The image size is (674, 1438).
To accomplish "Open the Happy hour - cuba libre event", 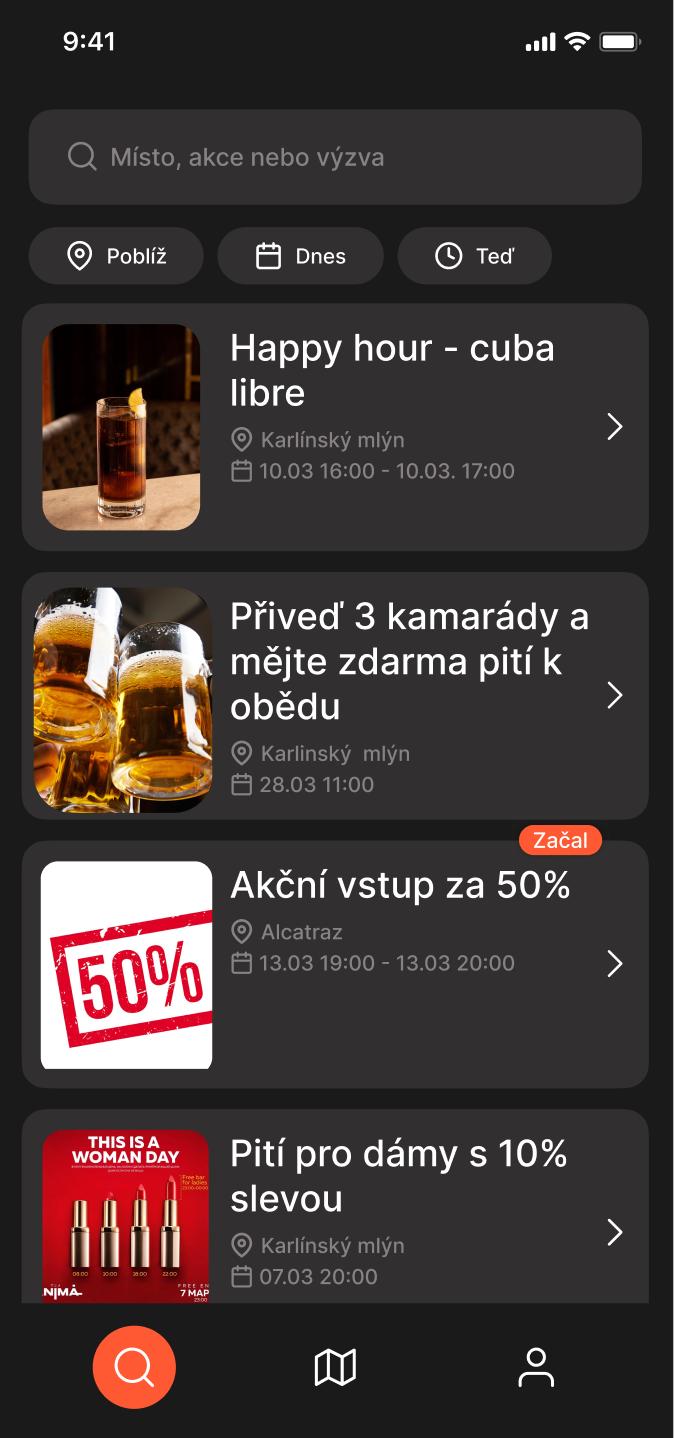I will click(x=335, y=427).
